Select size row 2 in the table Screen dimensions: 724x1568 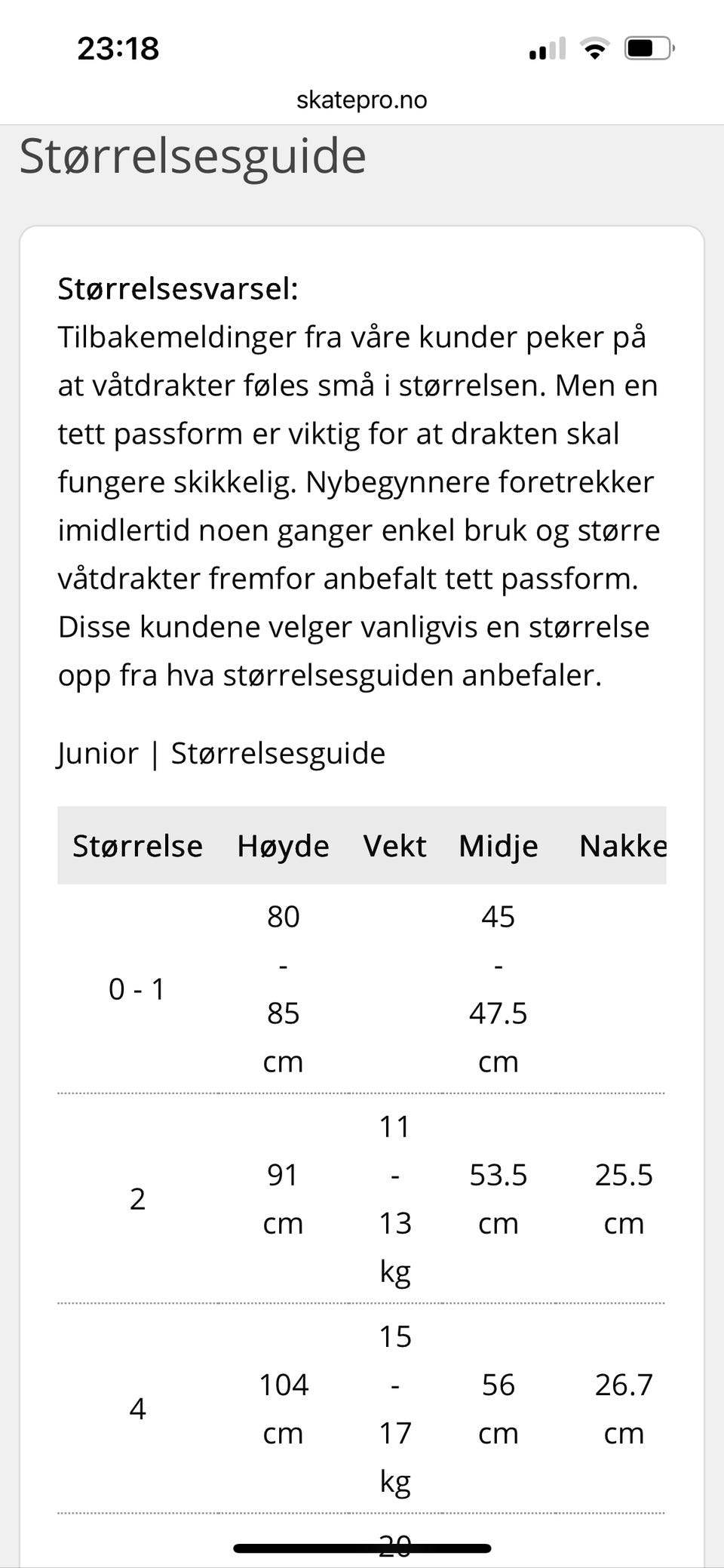coord(137,1200)
